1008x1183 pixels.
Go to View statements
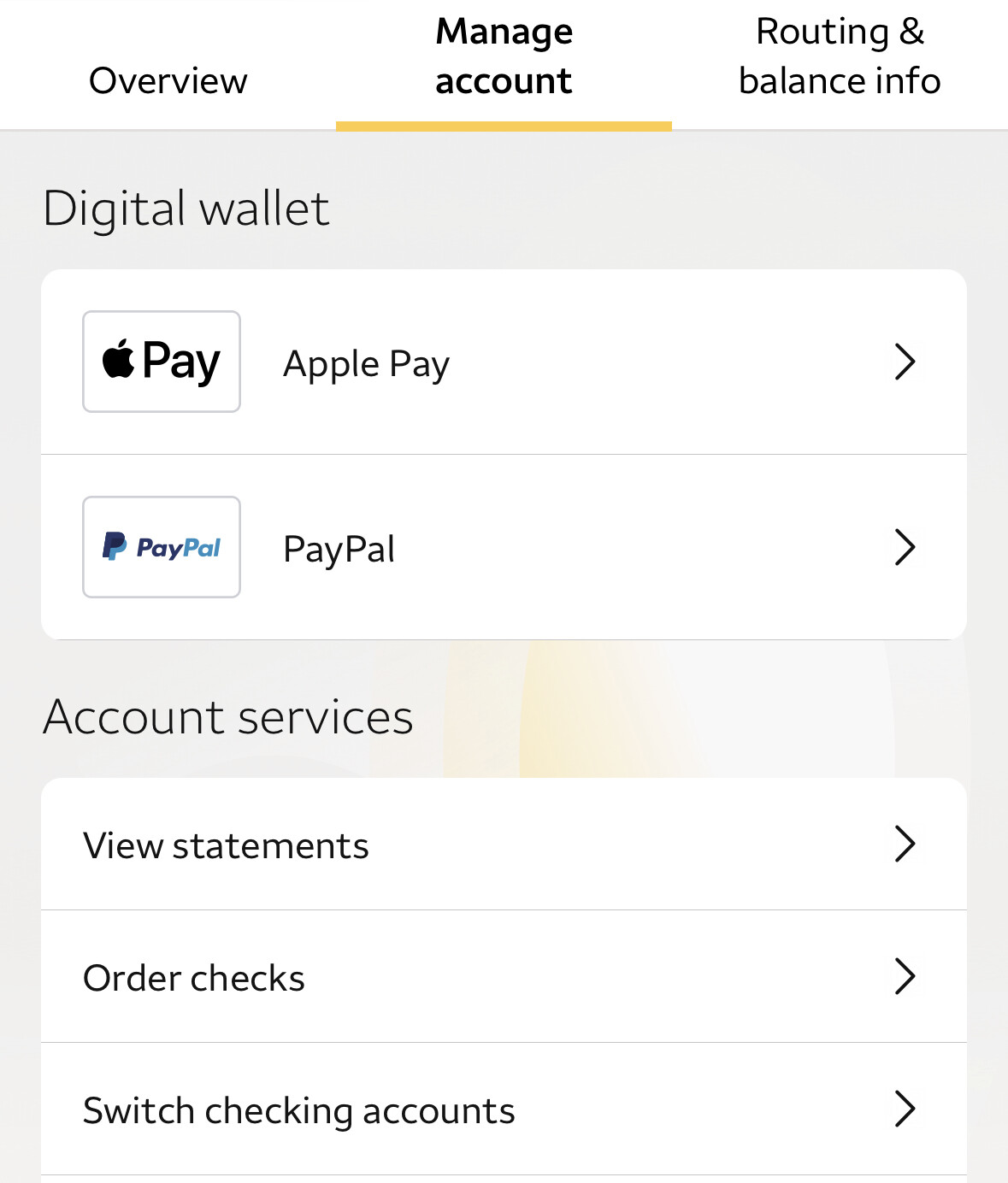[x=504, y=845]
